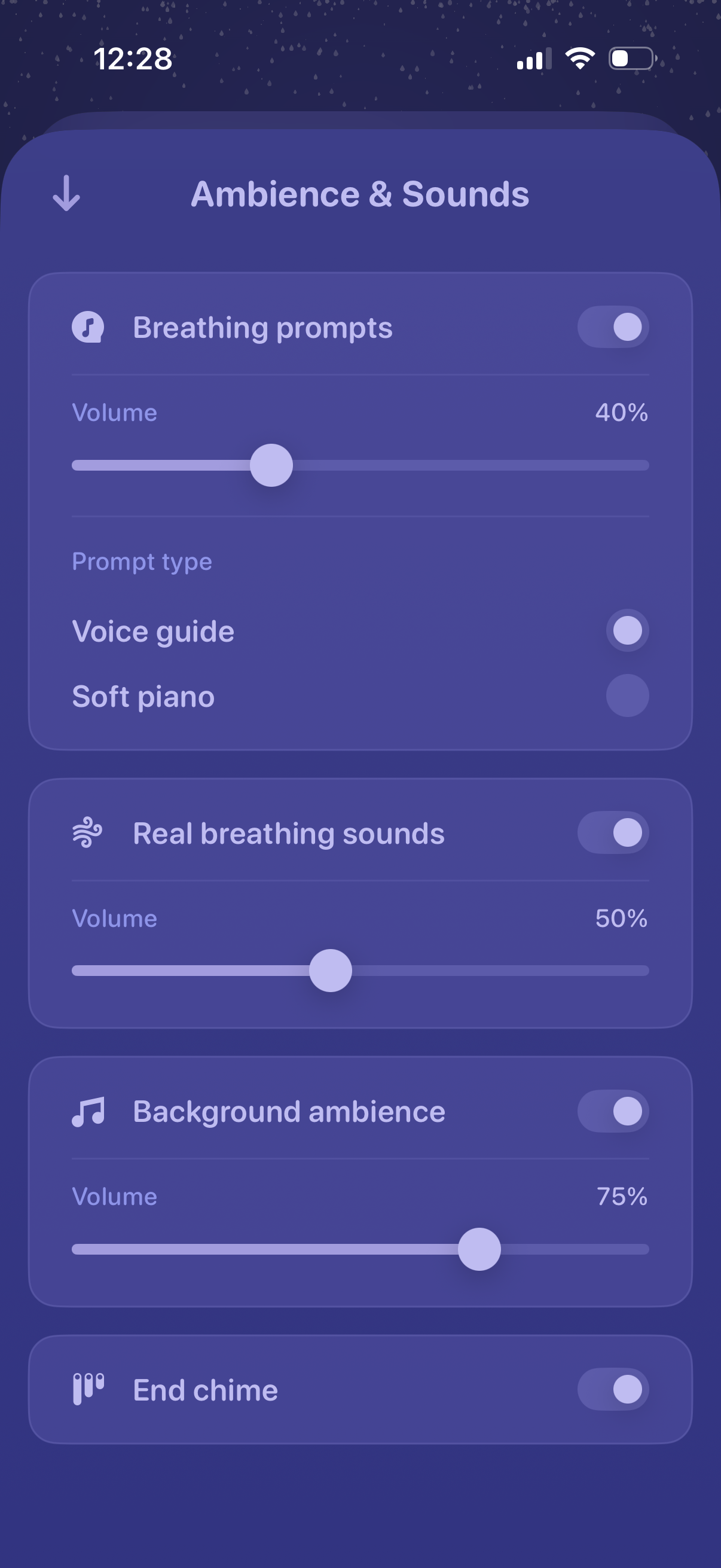Tap the down arrow icon at top left
The image size is (721, 1568).
66,195
